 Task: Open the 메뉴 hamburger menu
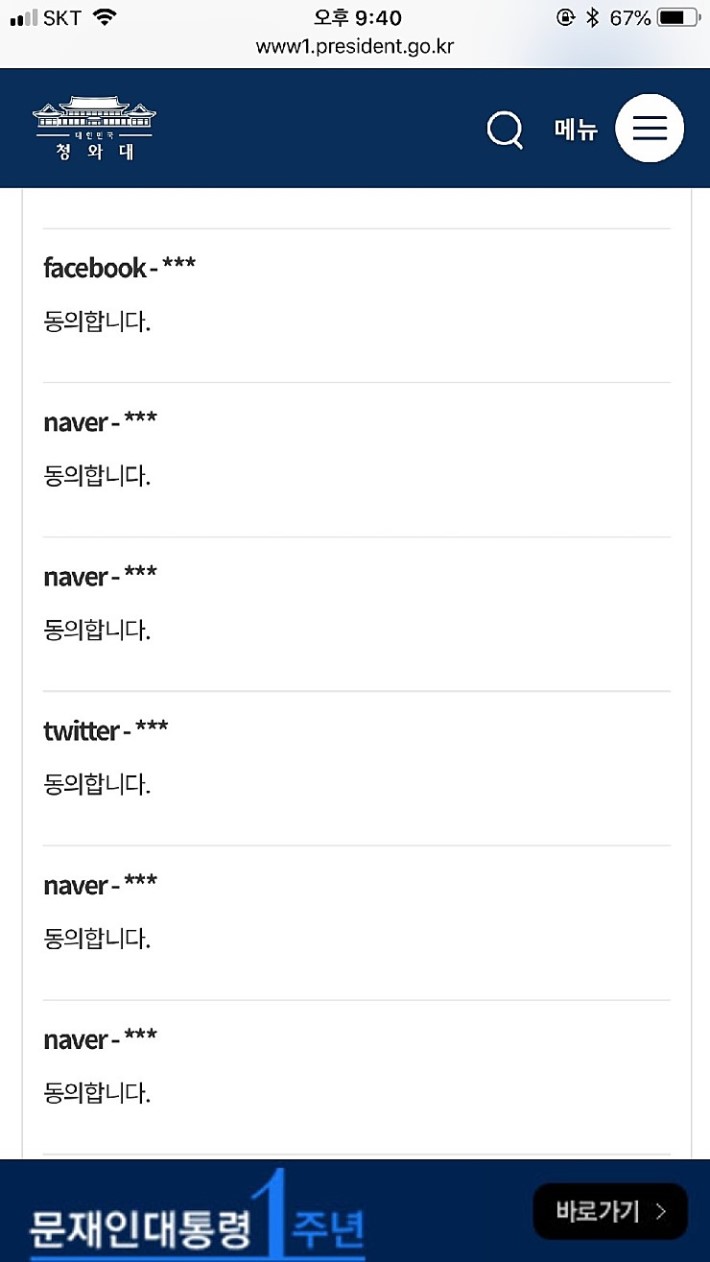(649, 128)
